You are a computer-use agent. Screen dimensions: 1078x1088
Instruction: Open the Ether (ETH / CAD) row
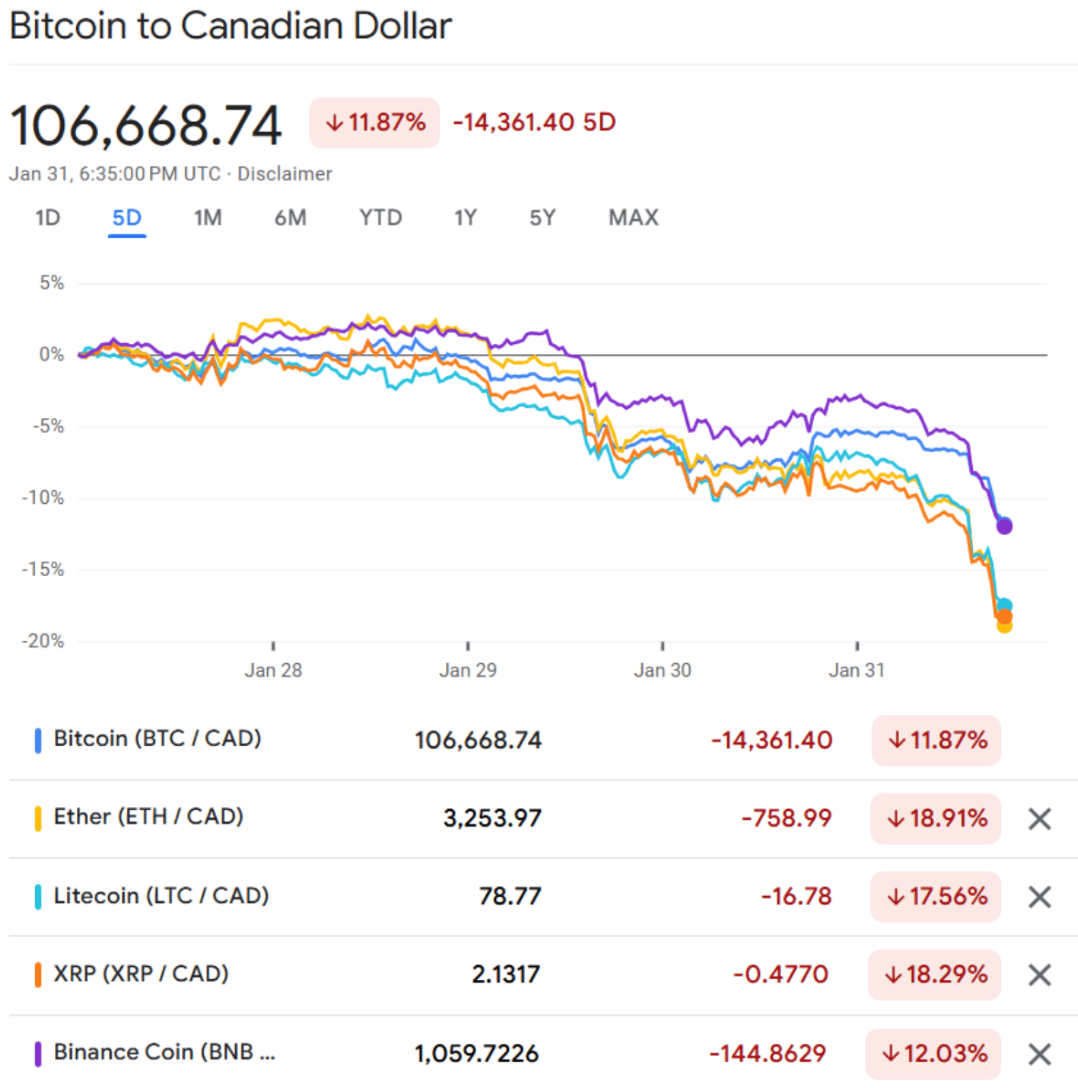coord(148,818)
